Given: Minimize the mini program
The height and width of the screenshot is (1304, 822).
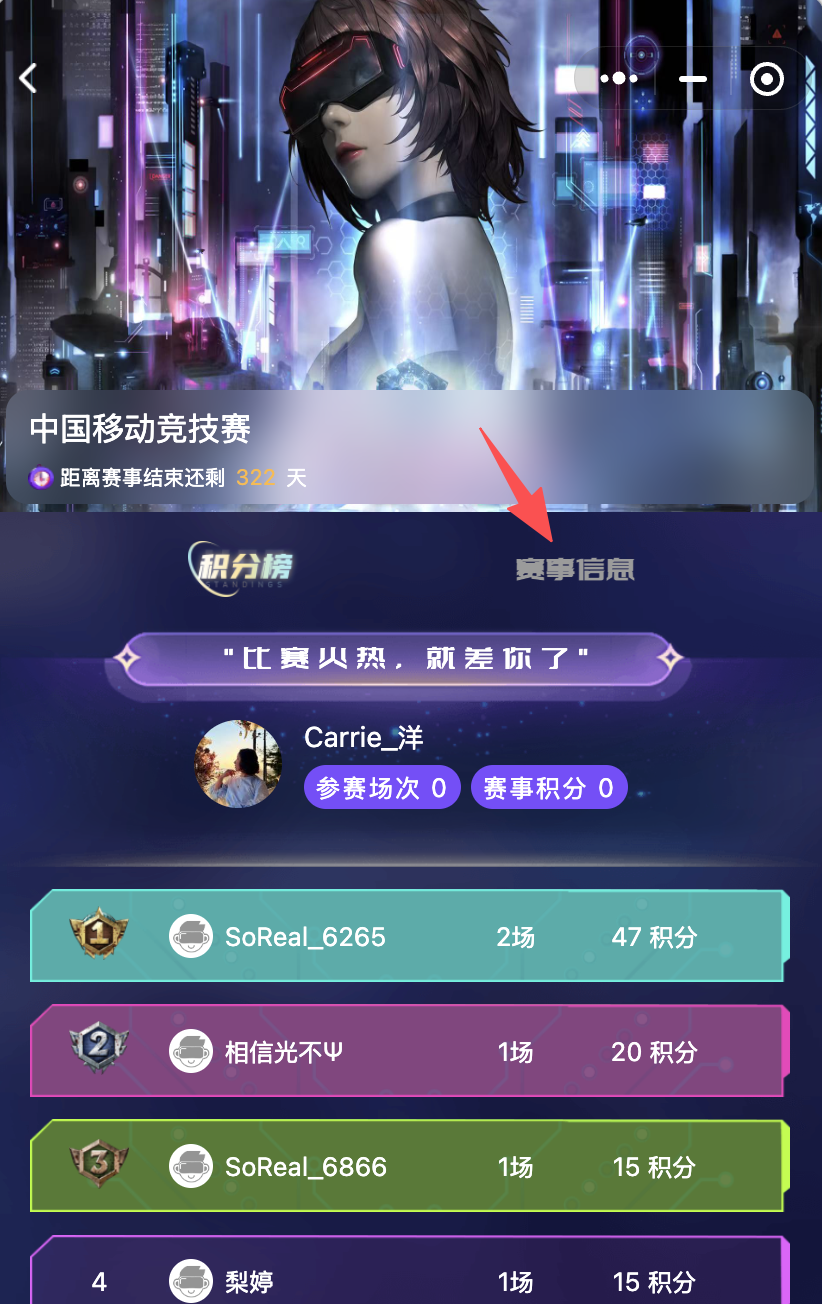Looking at the screenshot, I should (692, 78).
